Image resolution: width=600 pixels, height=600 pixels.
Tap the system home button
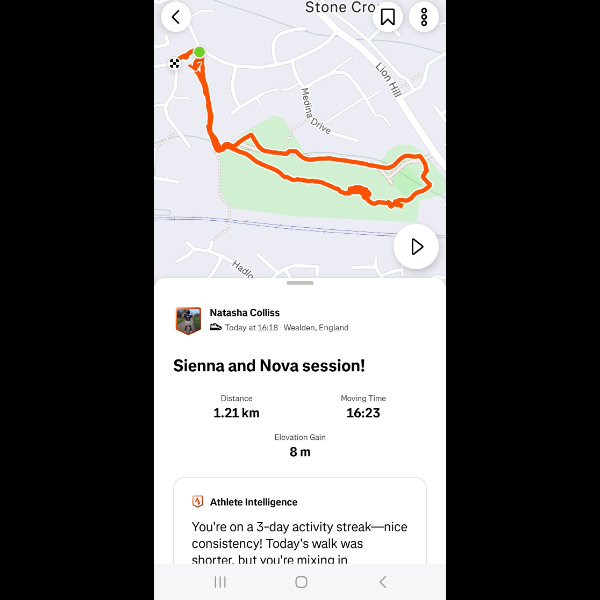click(301, 582)
